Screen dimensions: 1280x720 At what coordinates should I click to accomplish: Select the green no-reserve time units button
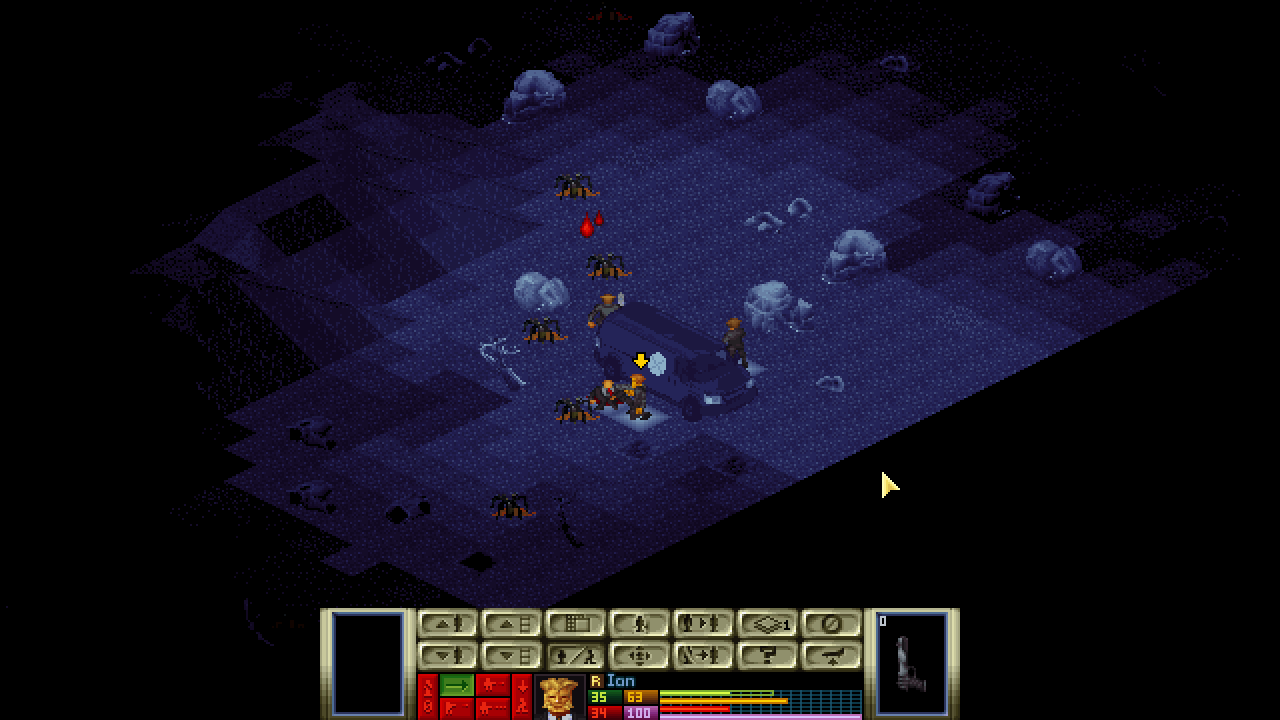click(x=457, y=685)
